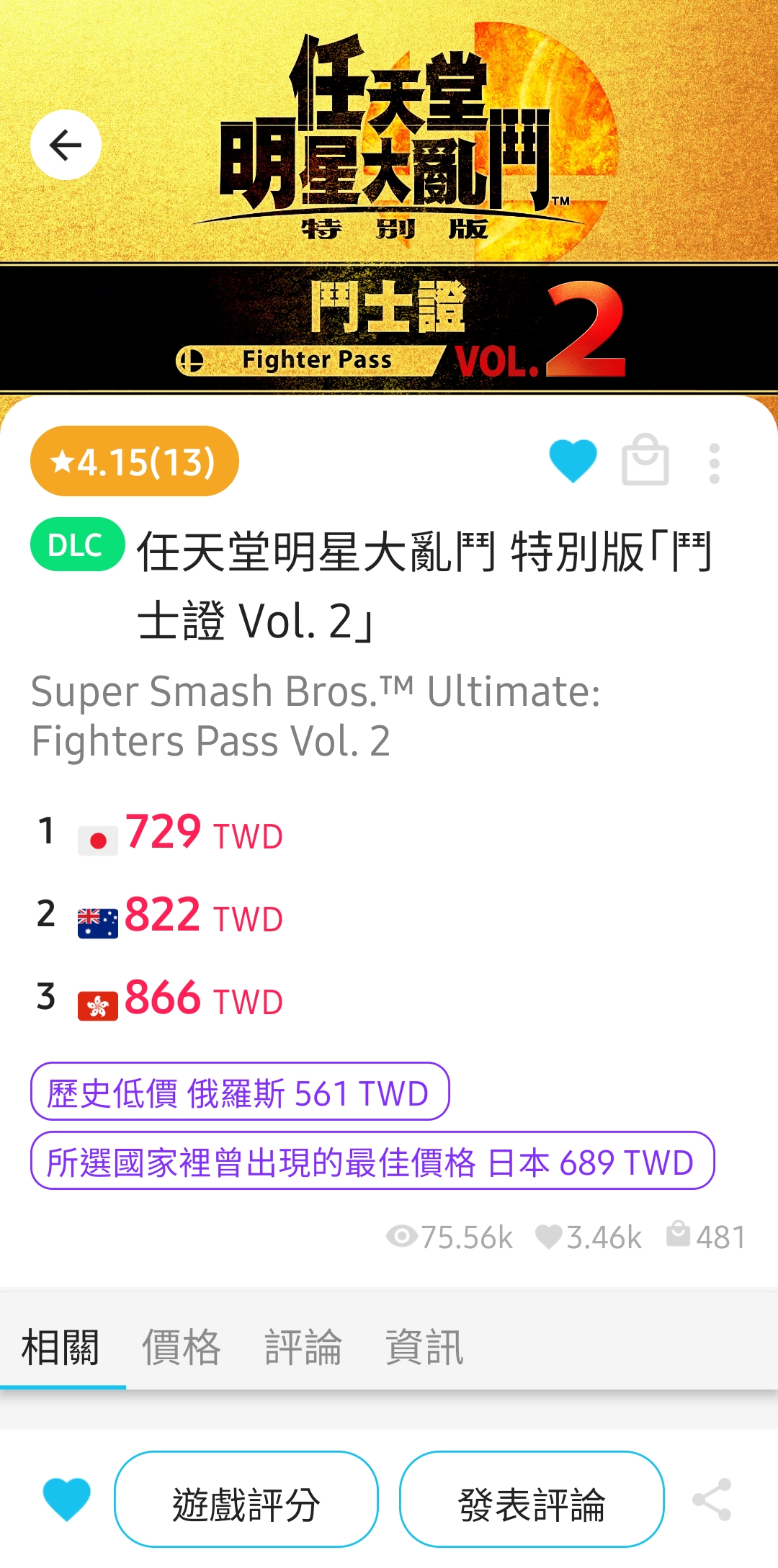The image size is (778, 1568).
Task: Tap the 歷史低價 俄羅斯 561 TWD chip
Action: point(239,1092)
